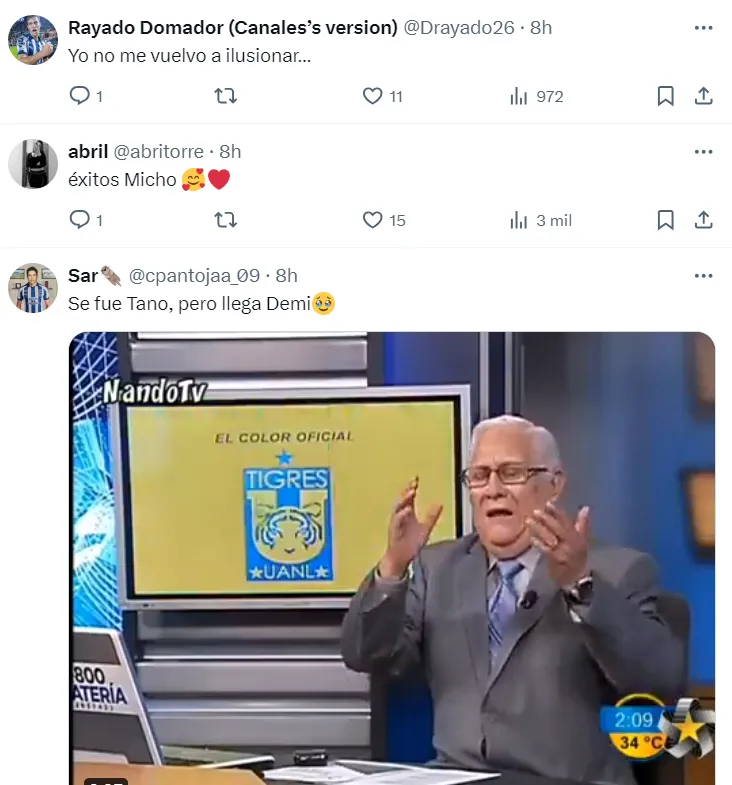Share Rayado Domador's post
The height and width of the screenshot is (785, 732).
coord(703,96)
